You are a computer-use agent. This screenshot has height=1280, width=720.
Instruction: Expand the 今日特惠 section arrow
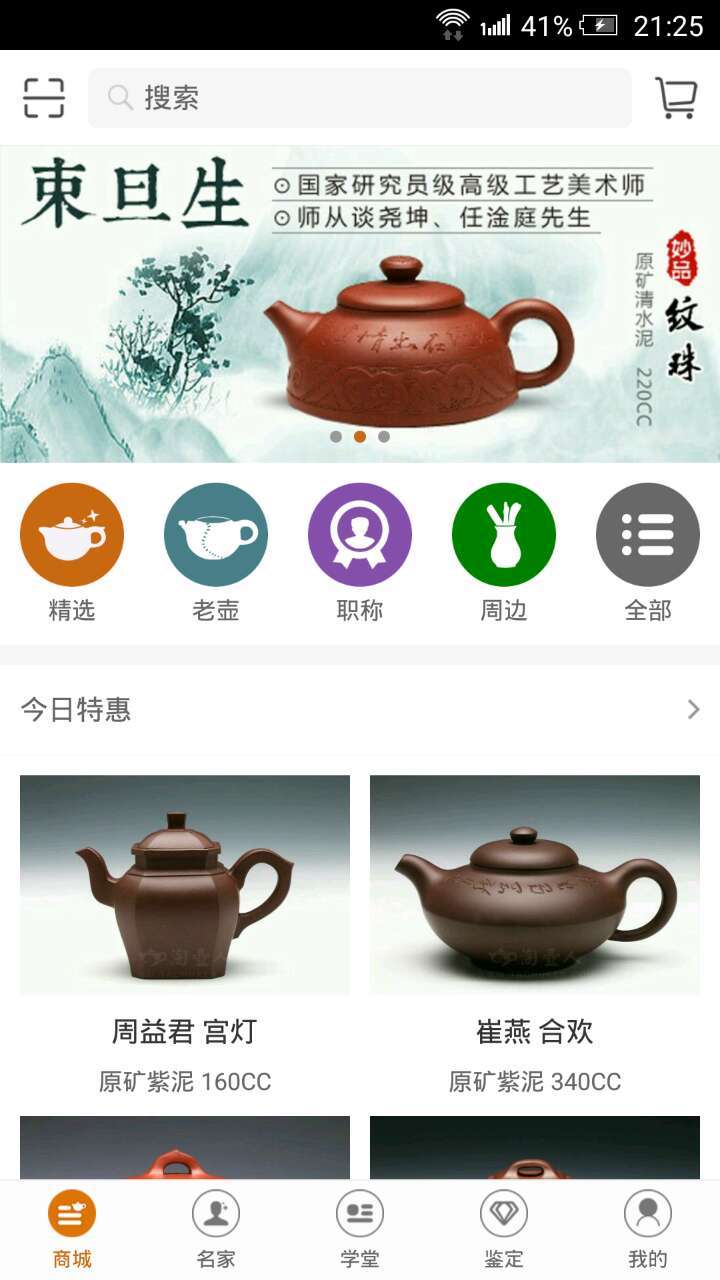click(x=693, y=710)
